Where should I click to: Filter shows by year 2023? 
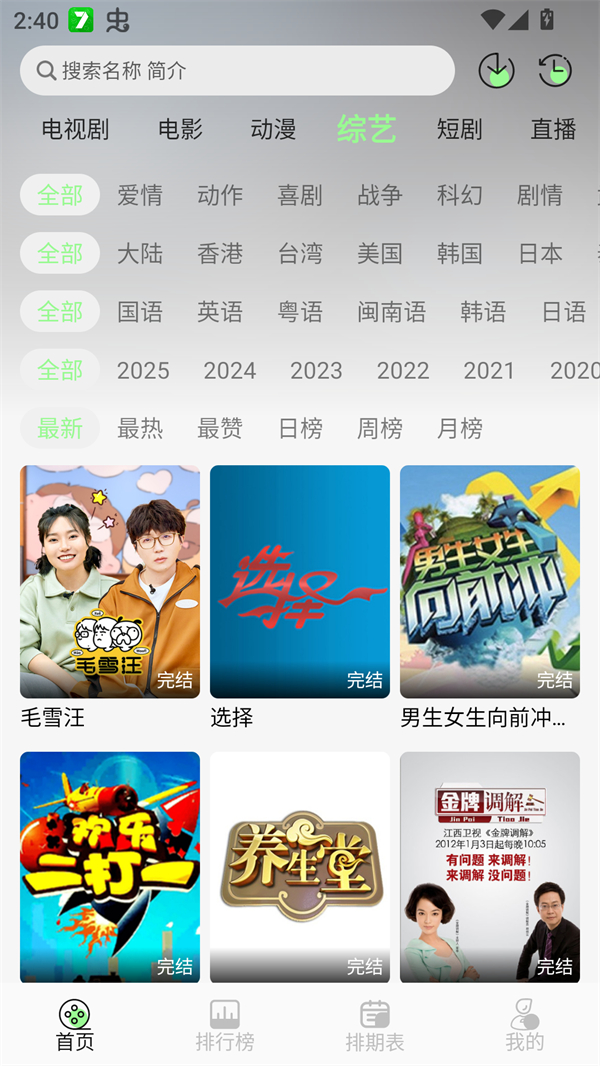pyautogui.click(x=316, y=371)
